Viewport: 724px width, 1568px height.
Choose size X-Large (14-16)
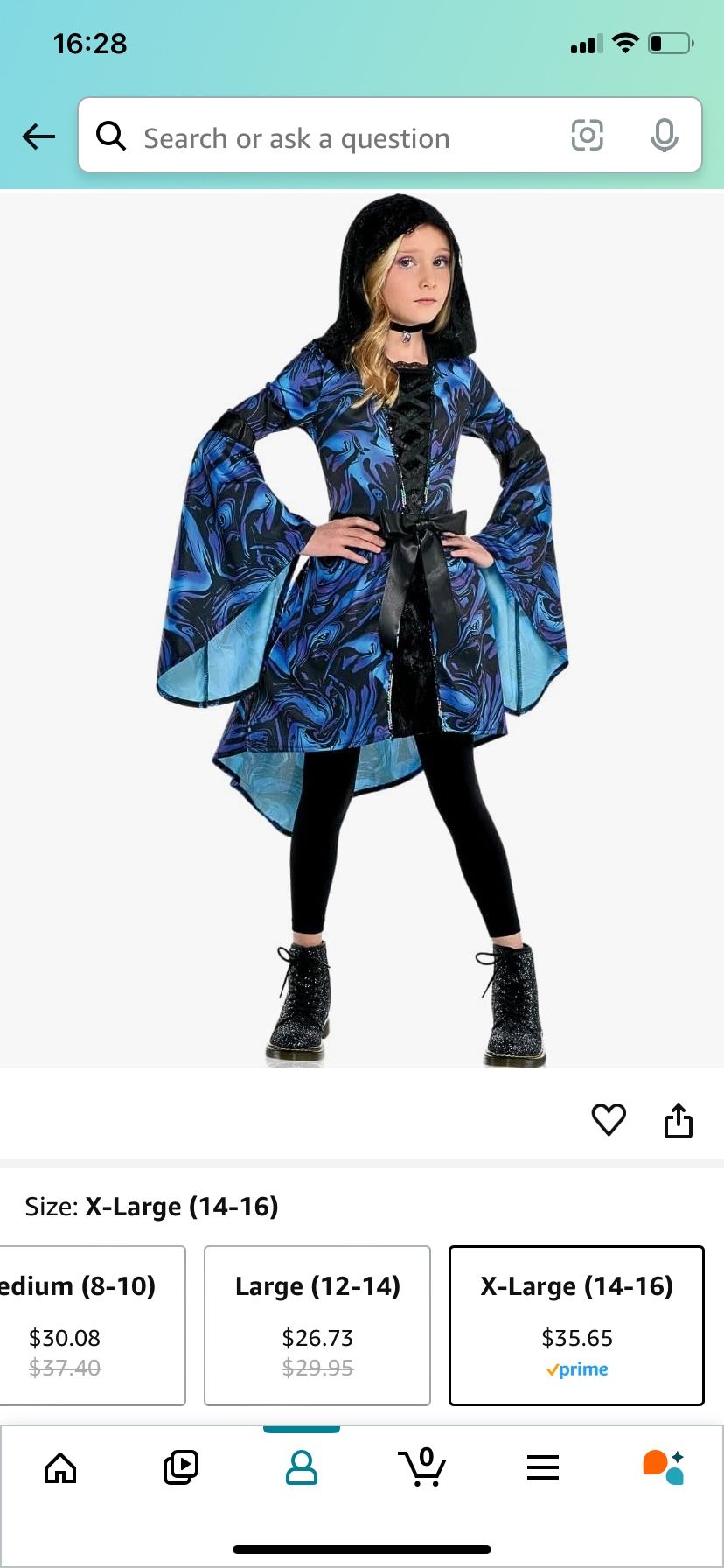(576, 1325)
